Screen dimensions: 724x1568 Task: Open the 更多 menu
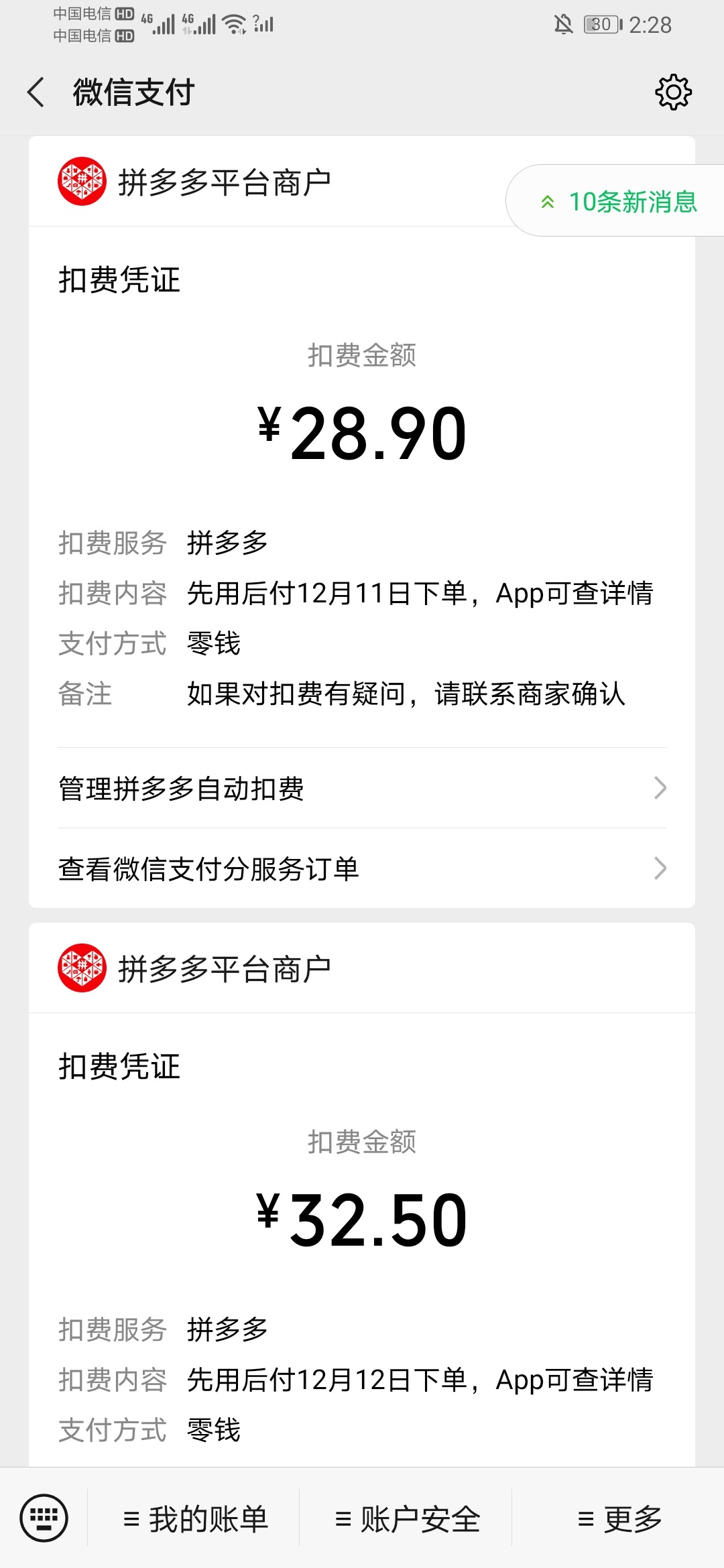click(619, 1518)
